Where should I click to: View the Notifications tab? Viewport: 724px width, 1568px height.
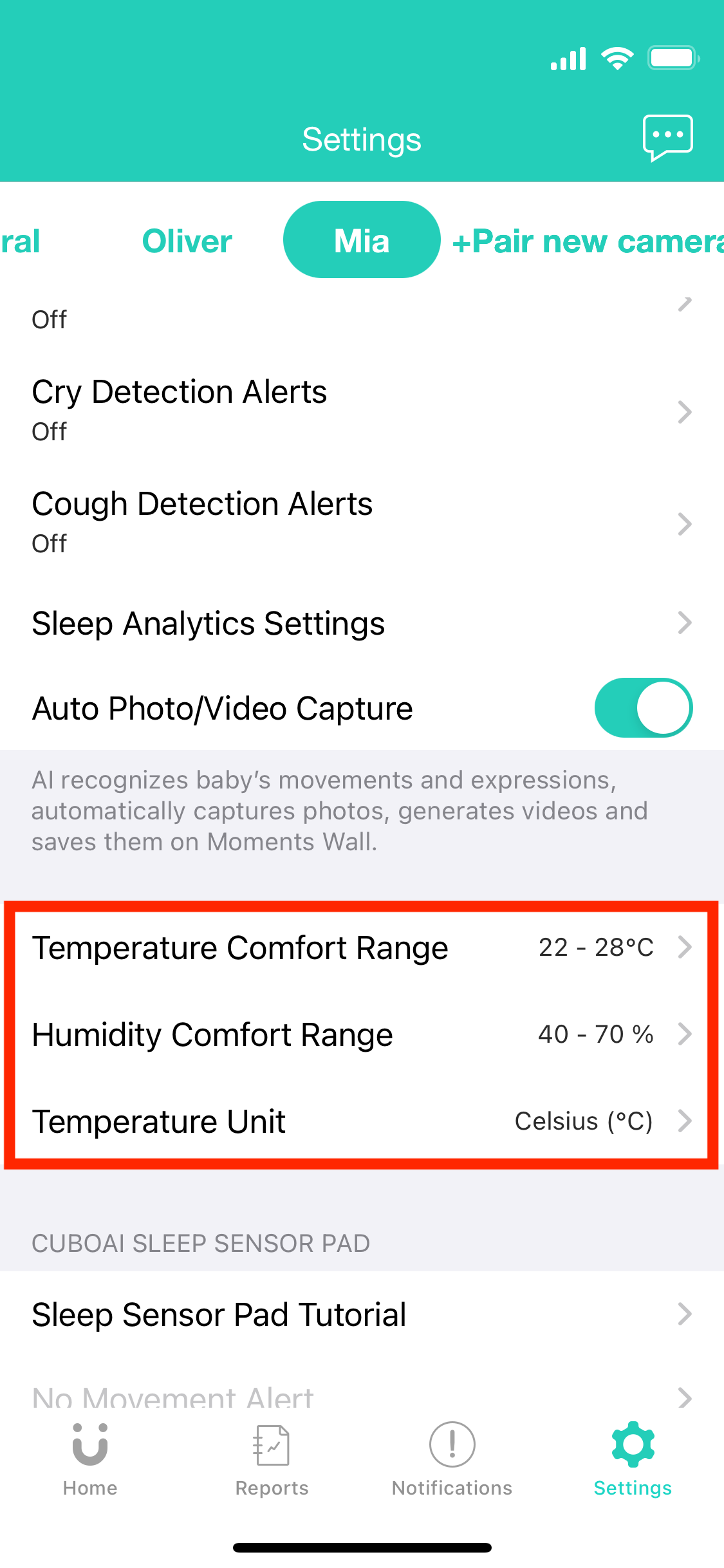[452, 1459]
